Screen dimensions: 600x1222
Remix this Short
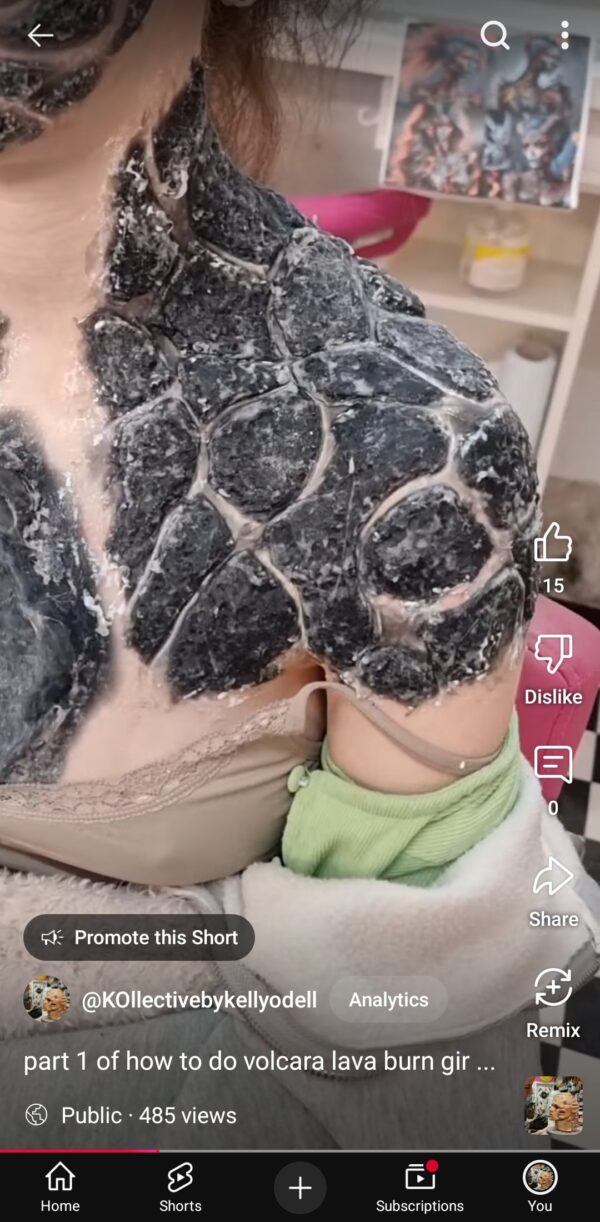click(553, 988)
